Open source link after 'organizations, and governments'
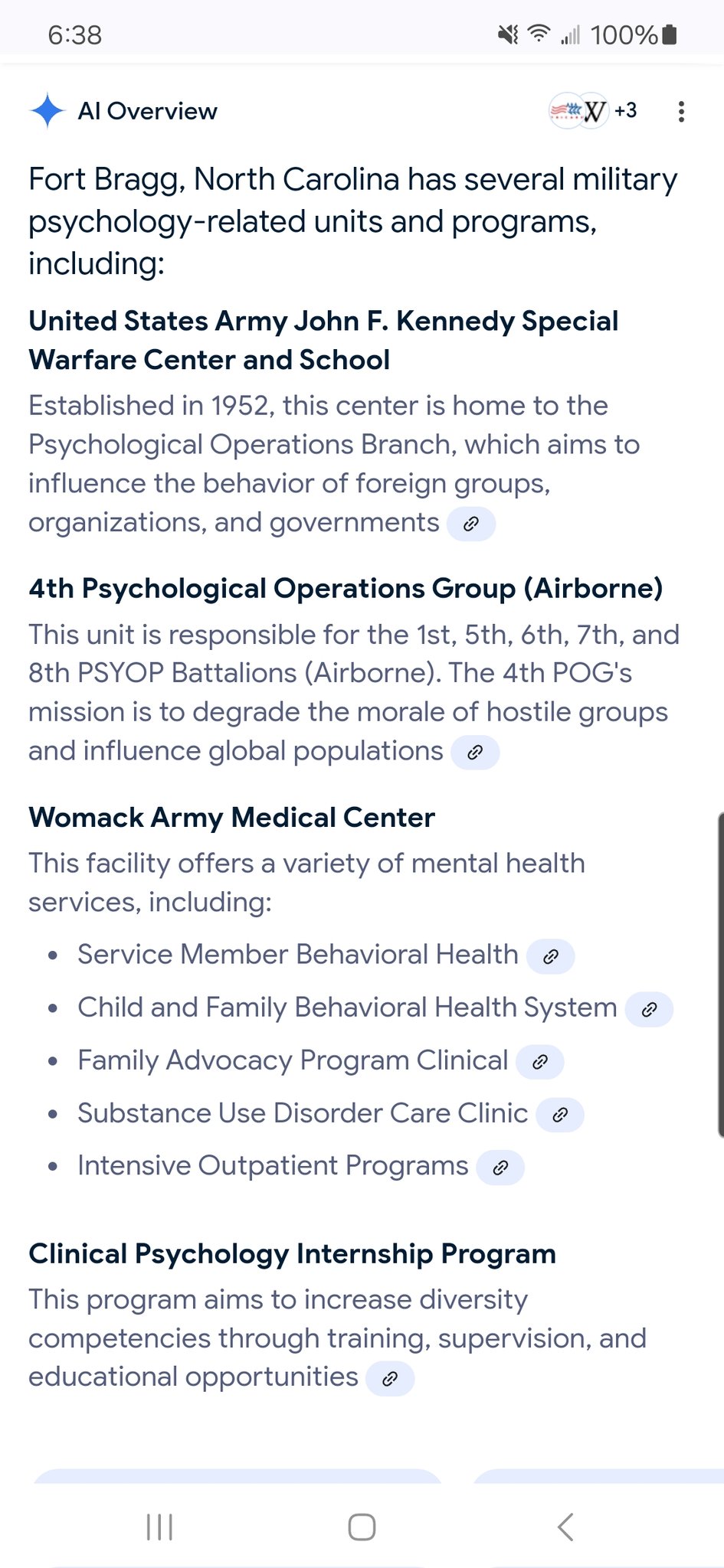The image size is (724, 1568). [x=471, y=524]
